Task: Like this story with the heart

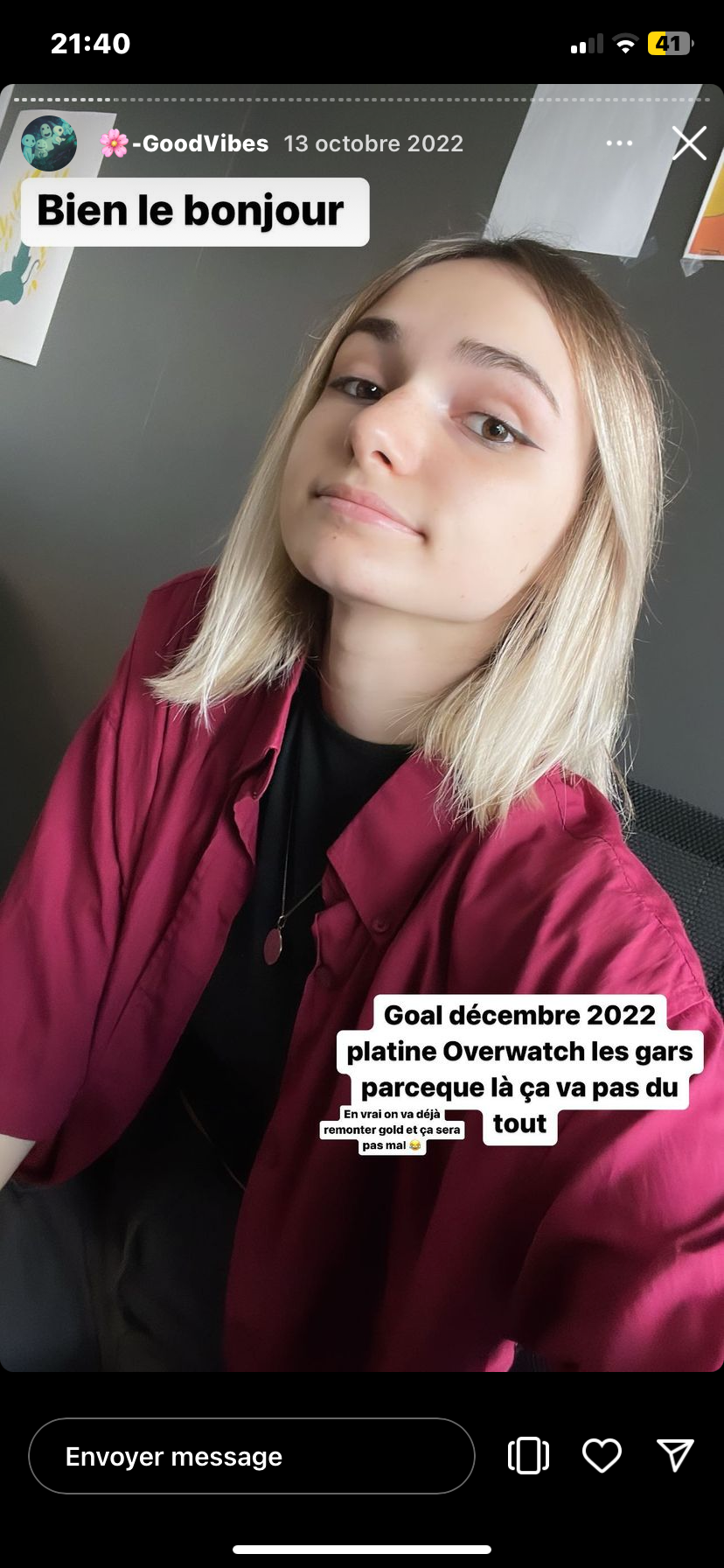Action: 602,1455
